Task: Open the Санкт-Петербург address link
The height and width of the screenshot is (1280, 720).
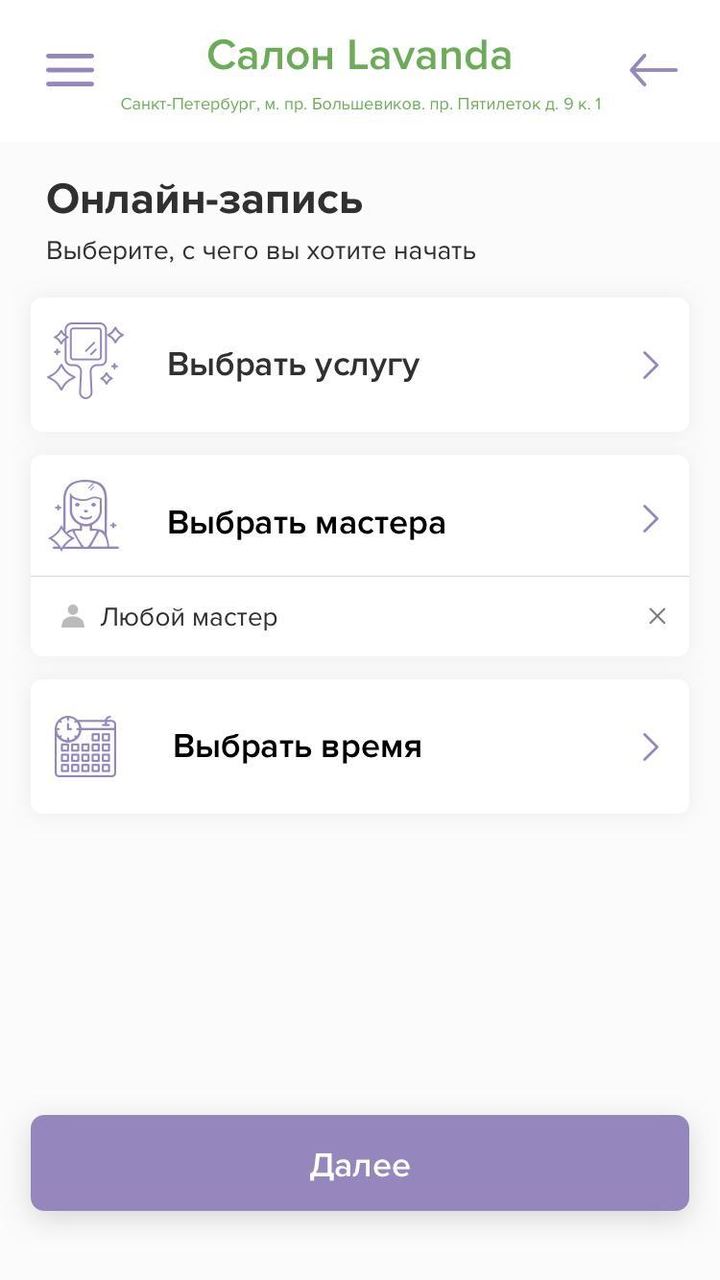Action: click(x=360, y=102)
